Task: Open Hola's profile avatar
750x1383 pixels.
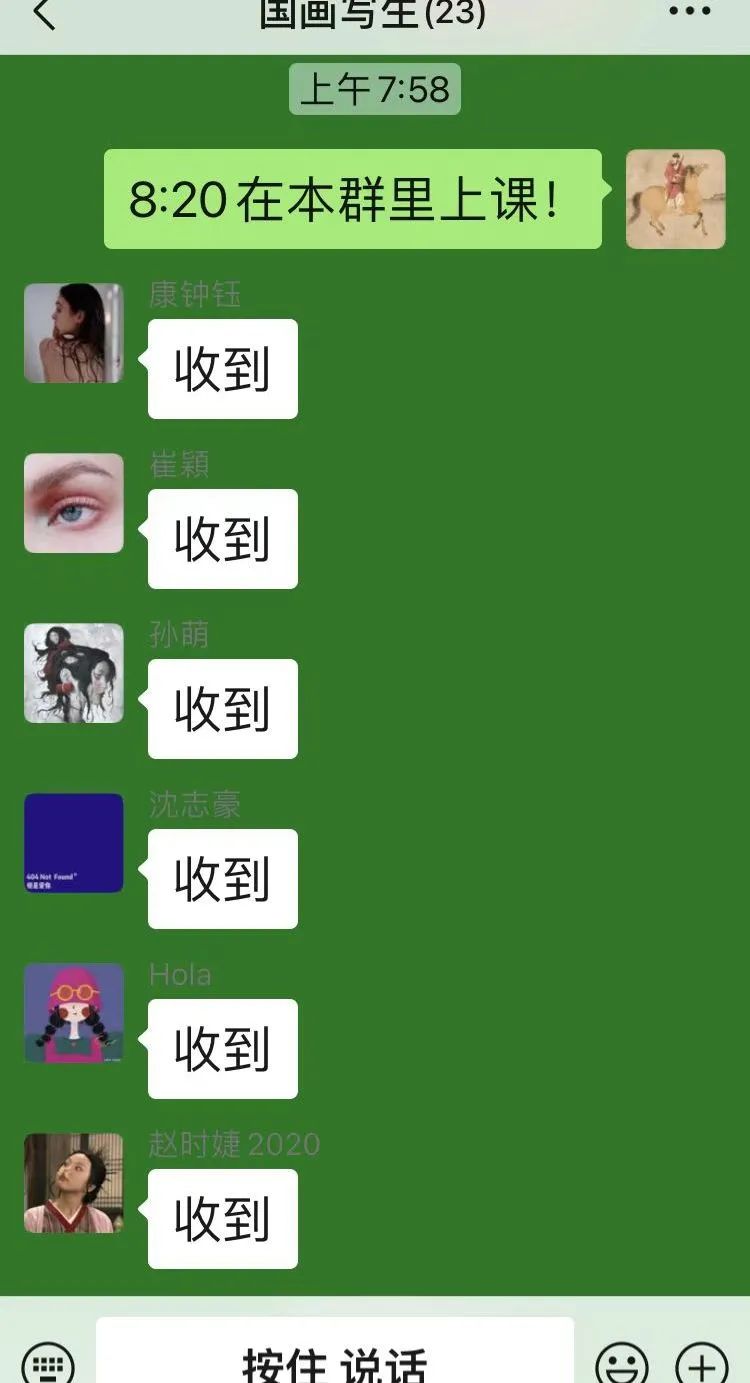Action: 74,1013
